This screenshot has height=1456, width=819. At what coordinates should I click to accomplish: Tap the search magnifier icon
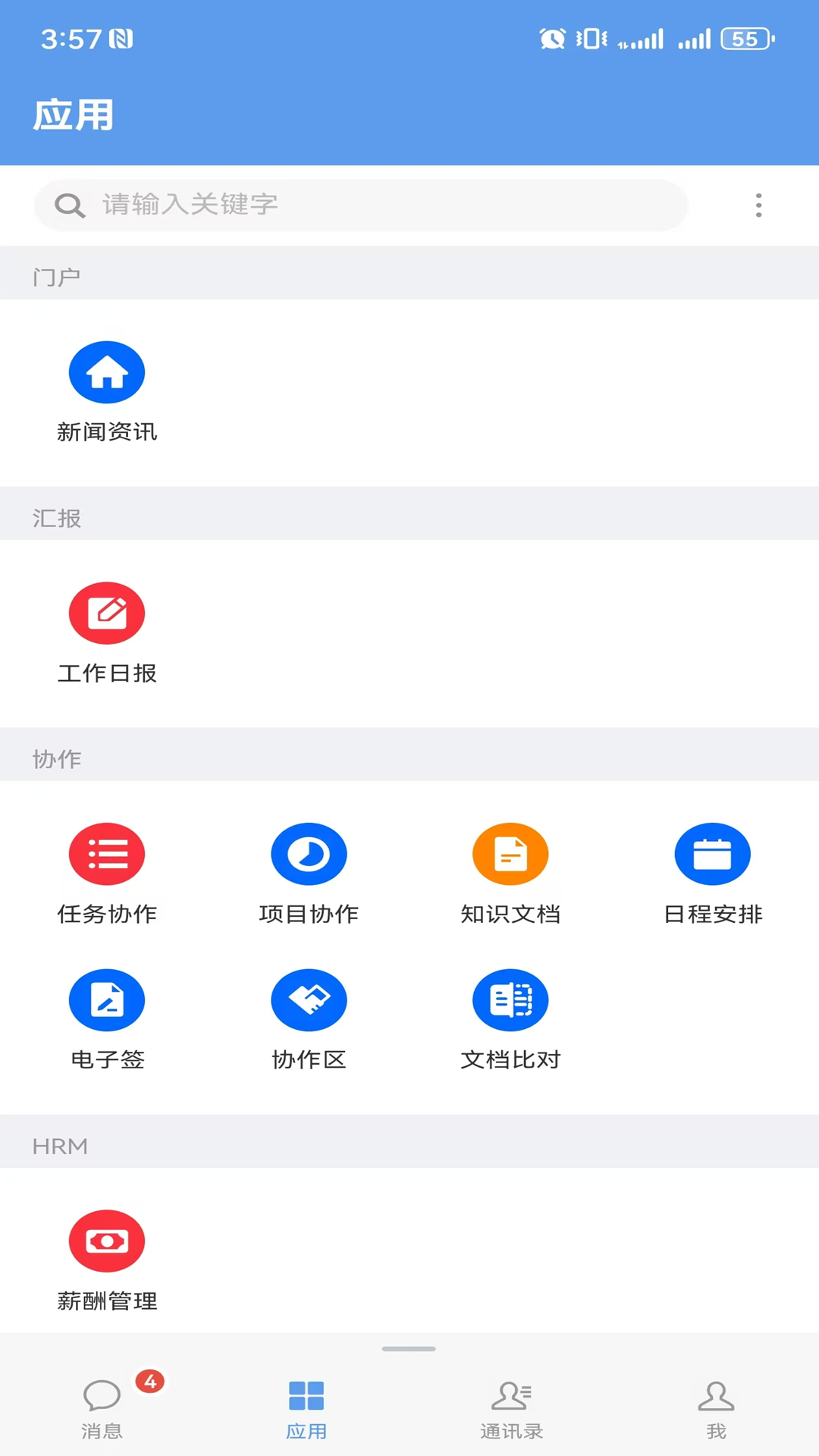coord(70,205)
